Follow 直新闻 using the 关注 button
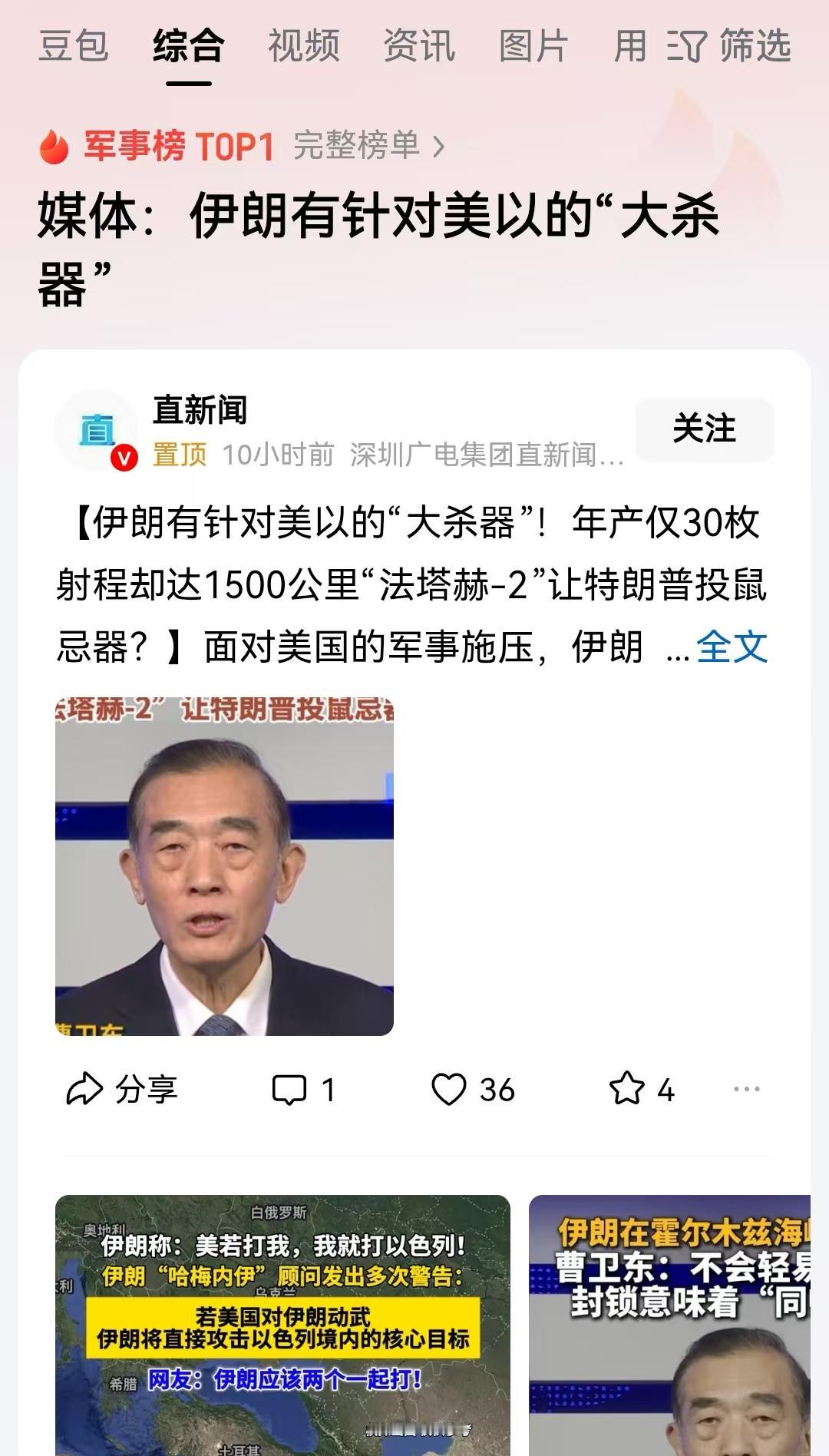829x1456 pixels. pos(703,430)
